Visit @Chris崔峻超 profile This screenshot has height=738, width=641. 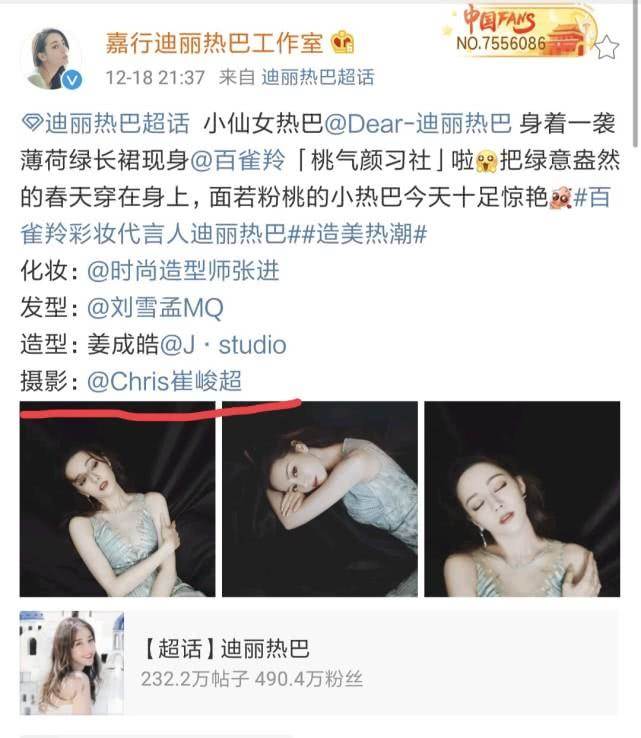click(x=165, y=382)
